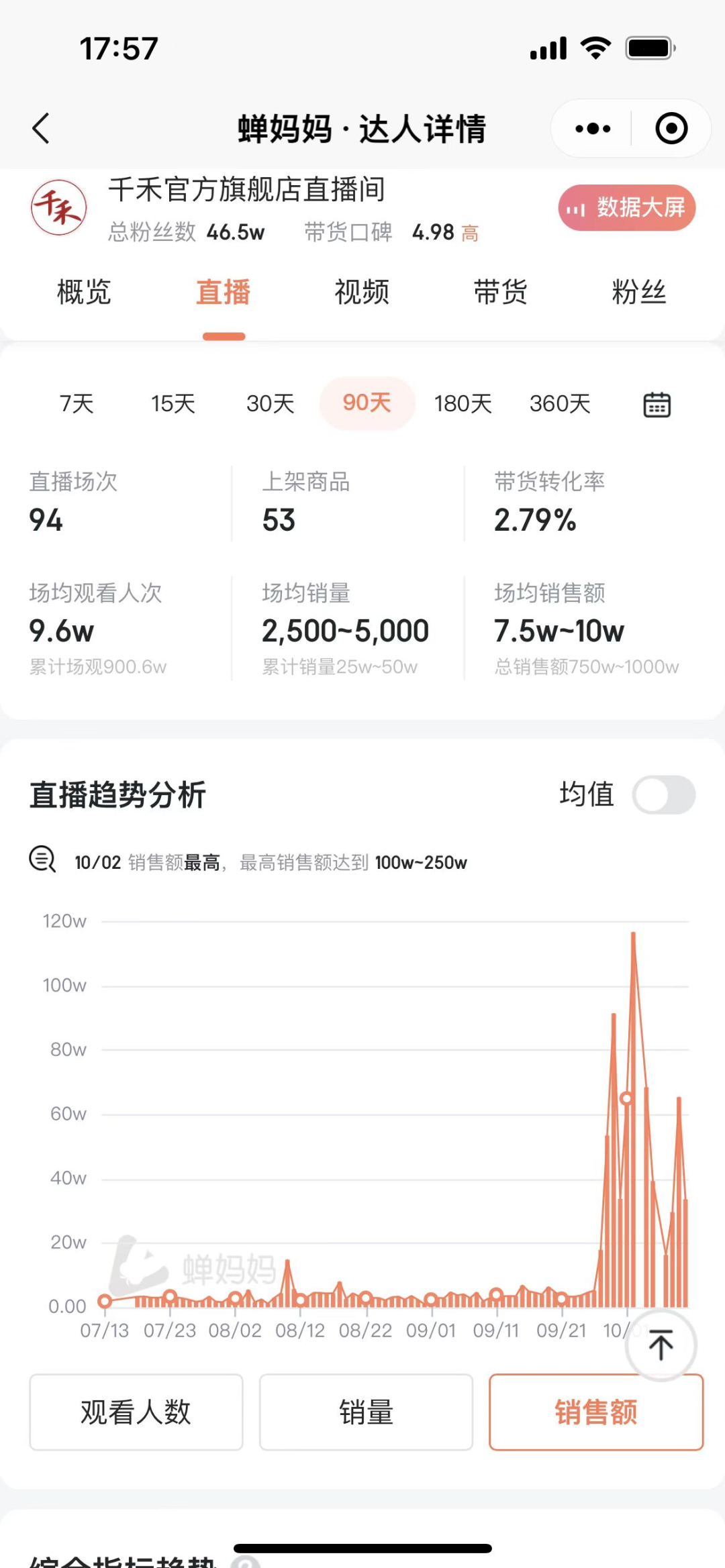725x1568 pixels.
Task: Open the 千禾 profile avatar
Action: [x=59, y=208]
